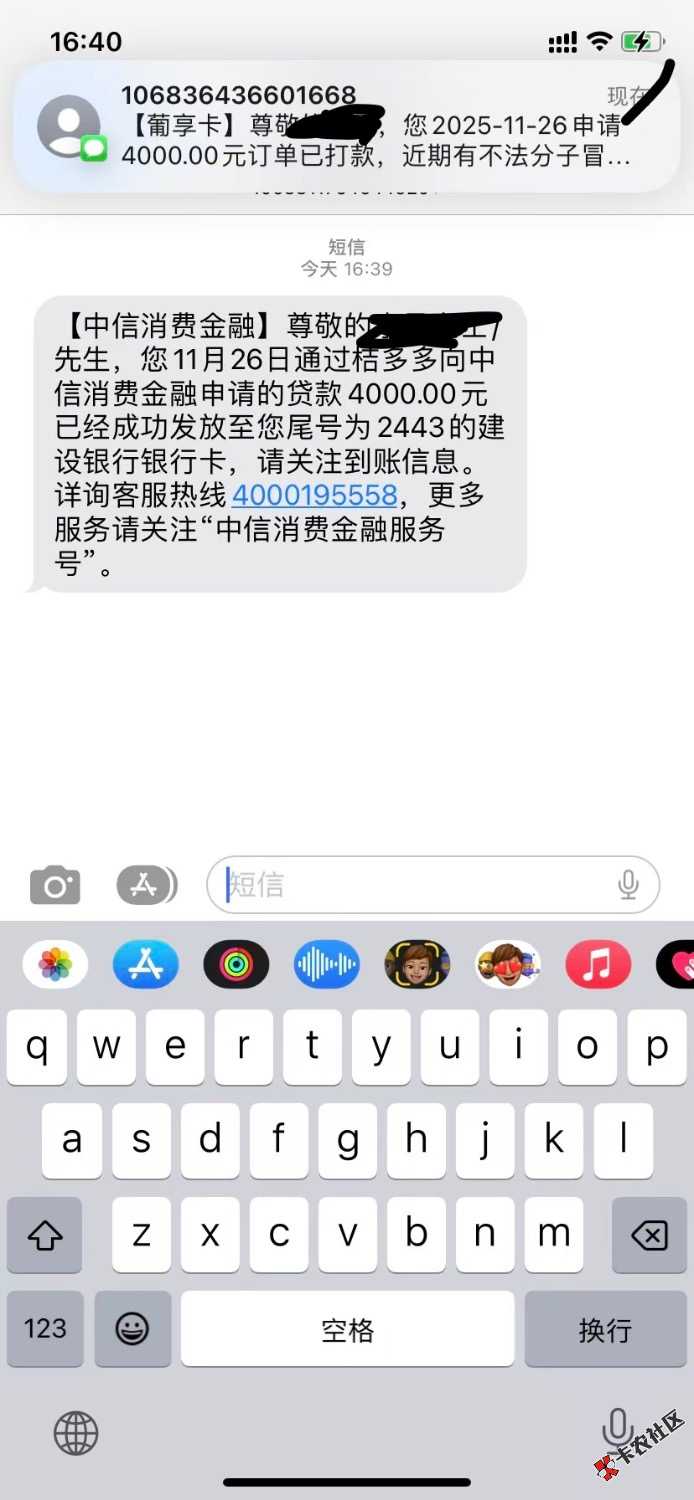Start dictation from the message field microphone
This screenshot has height=1500, width=694.
[628, 885]
